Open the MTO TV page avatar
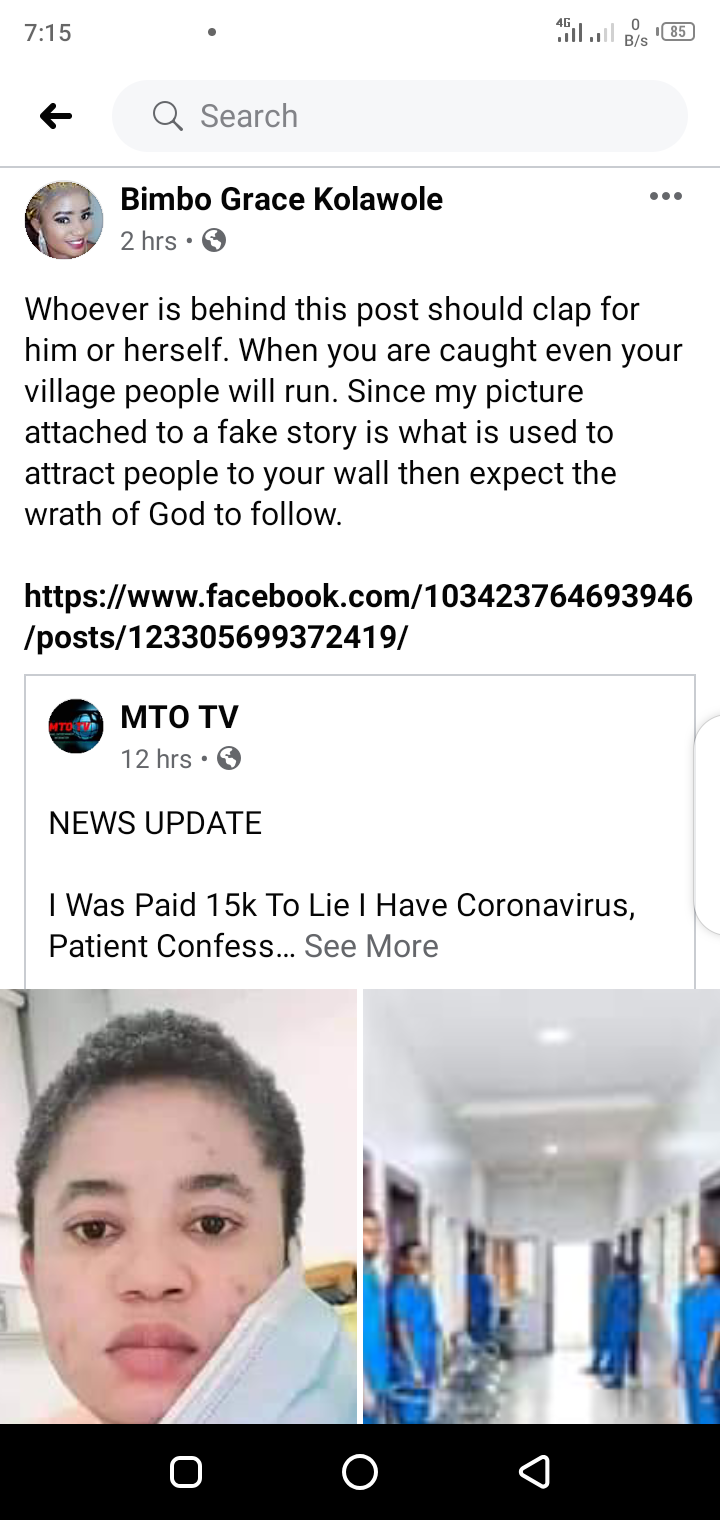This screenshot has height=1520, width=720. [76, 726]
